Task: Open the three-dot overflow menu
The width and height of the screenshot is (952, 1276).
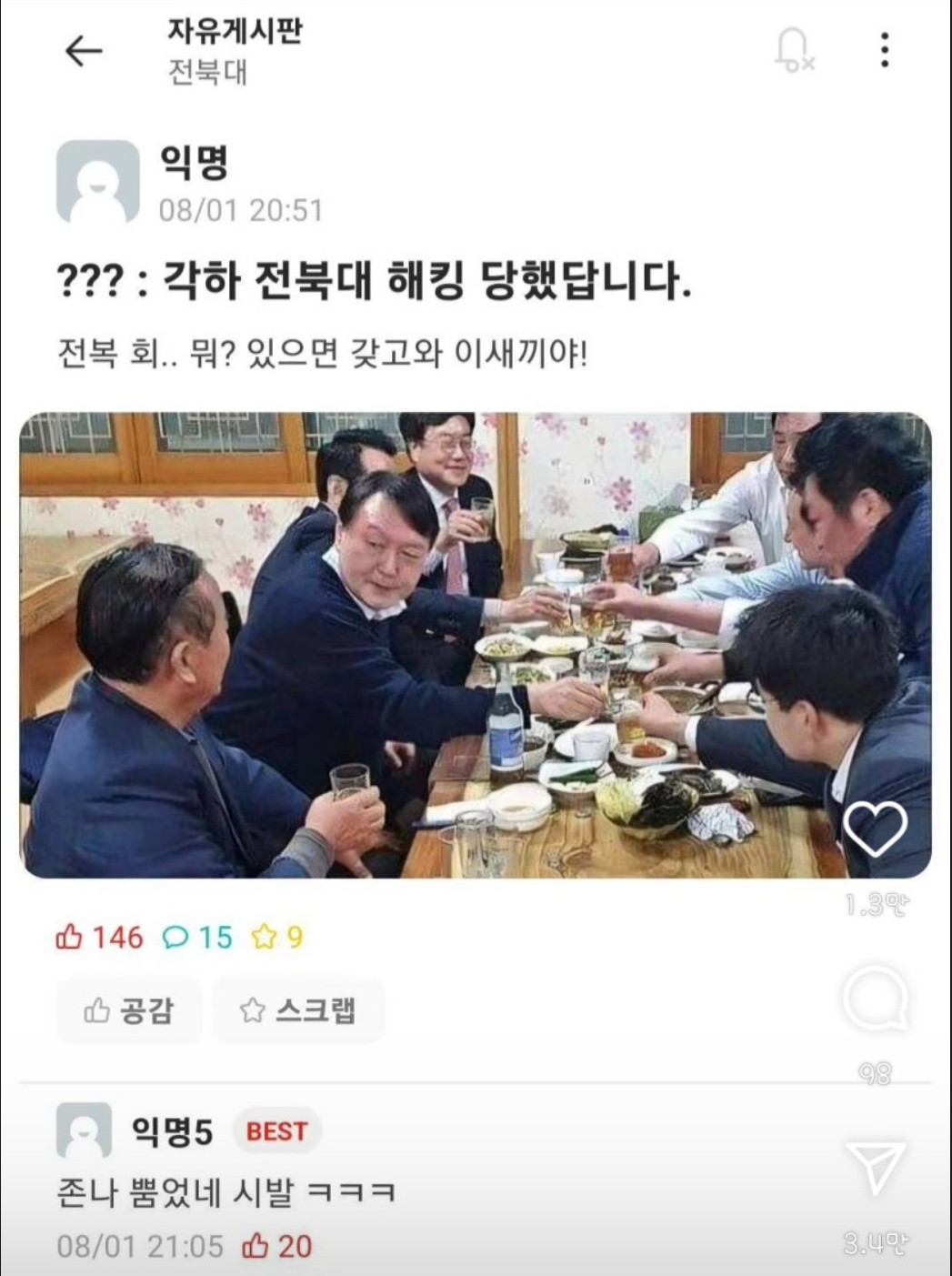Action: 884,50
